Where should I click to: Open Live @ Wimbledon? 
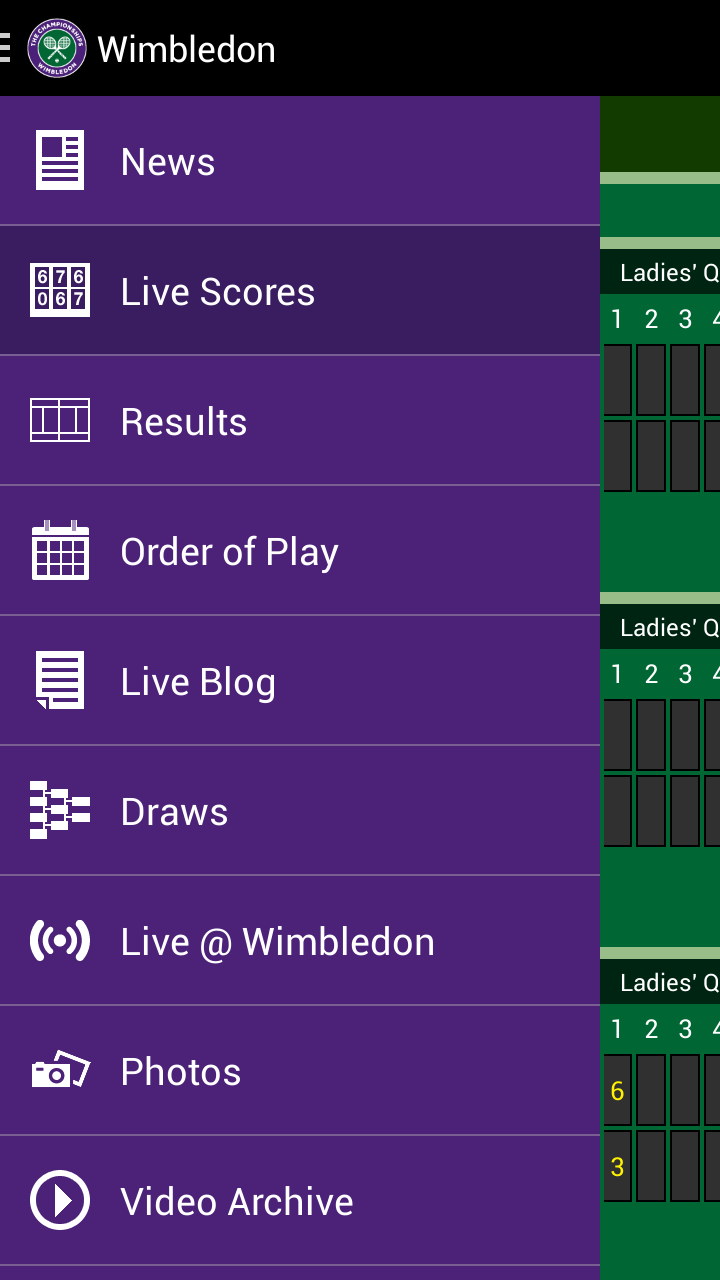(300, 941)
